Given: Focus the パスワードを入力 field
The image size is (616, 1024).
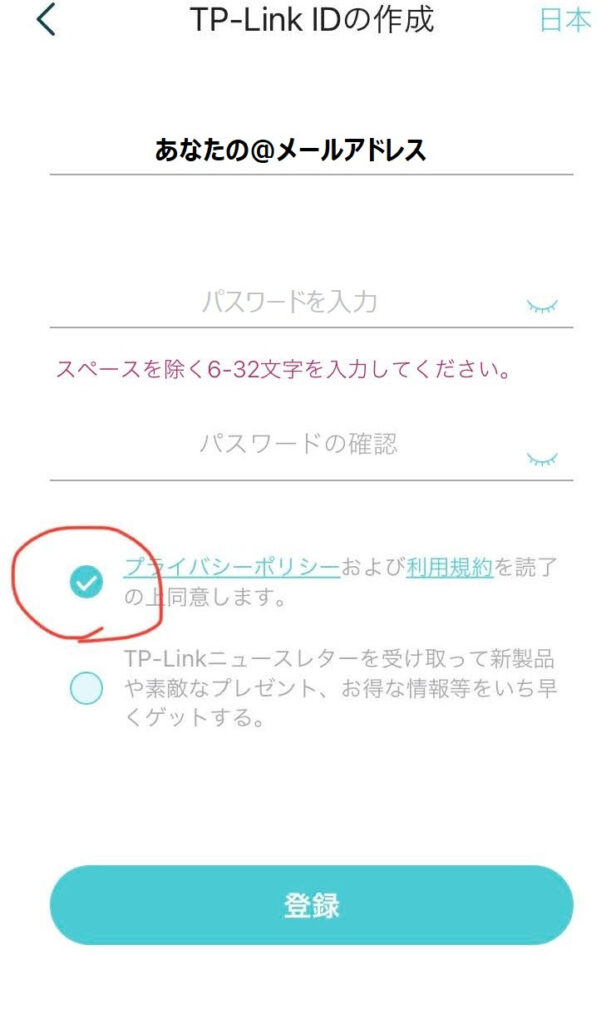Looking at the screenshot, I should 290,301.
